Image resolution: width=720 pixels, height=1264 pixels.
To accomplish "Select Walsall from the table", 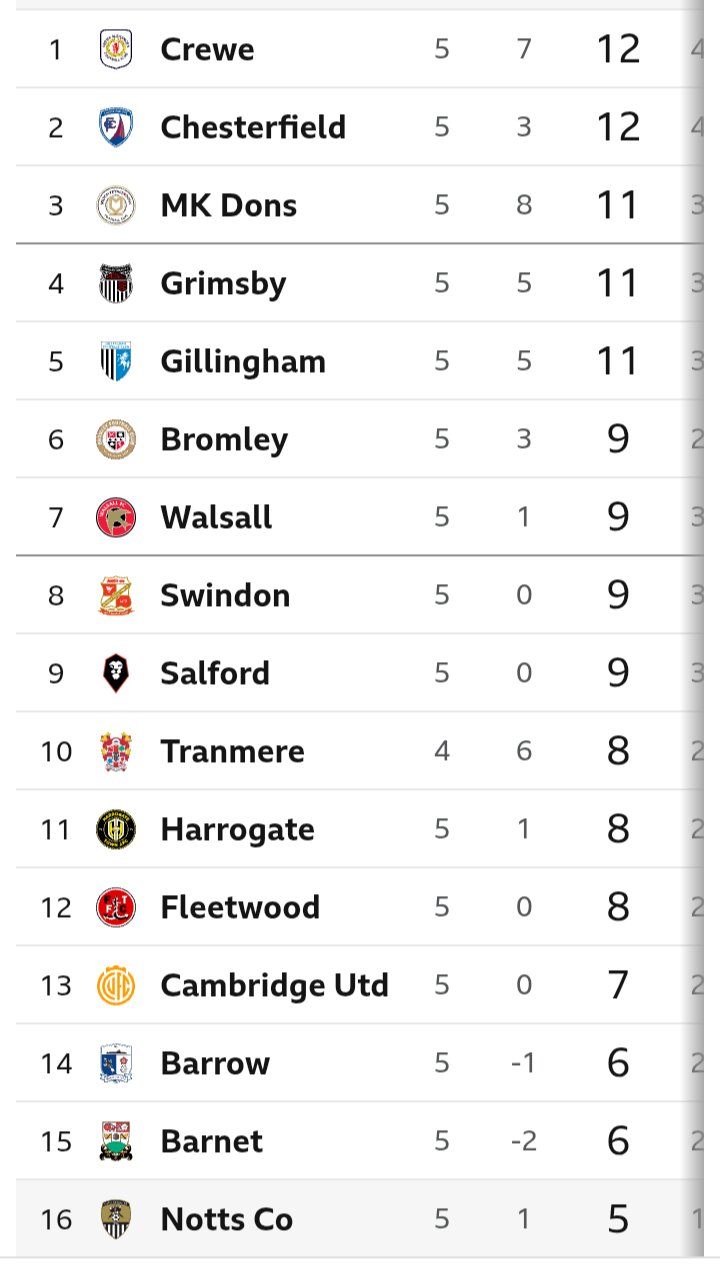I will [216, 517].
